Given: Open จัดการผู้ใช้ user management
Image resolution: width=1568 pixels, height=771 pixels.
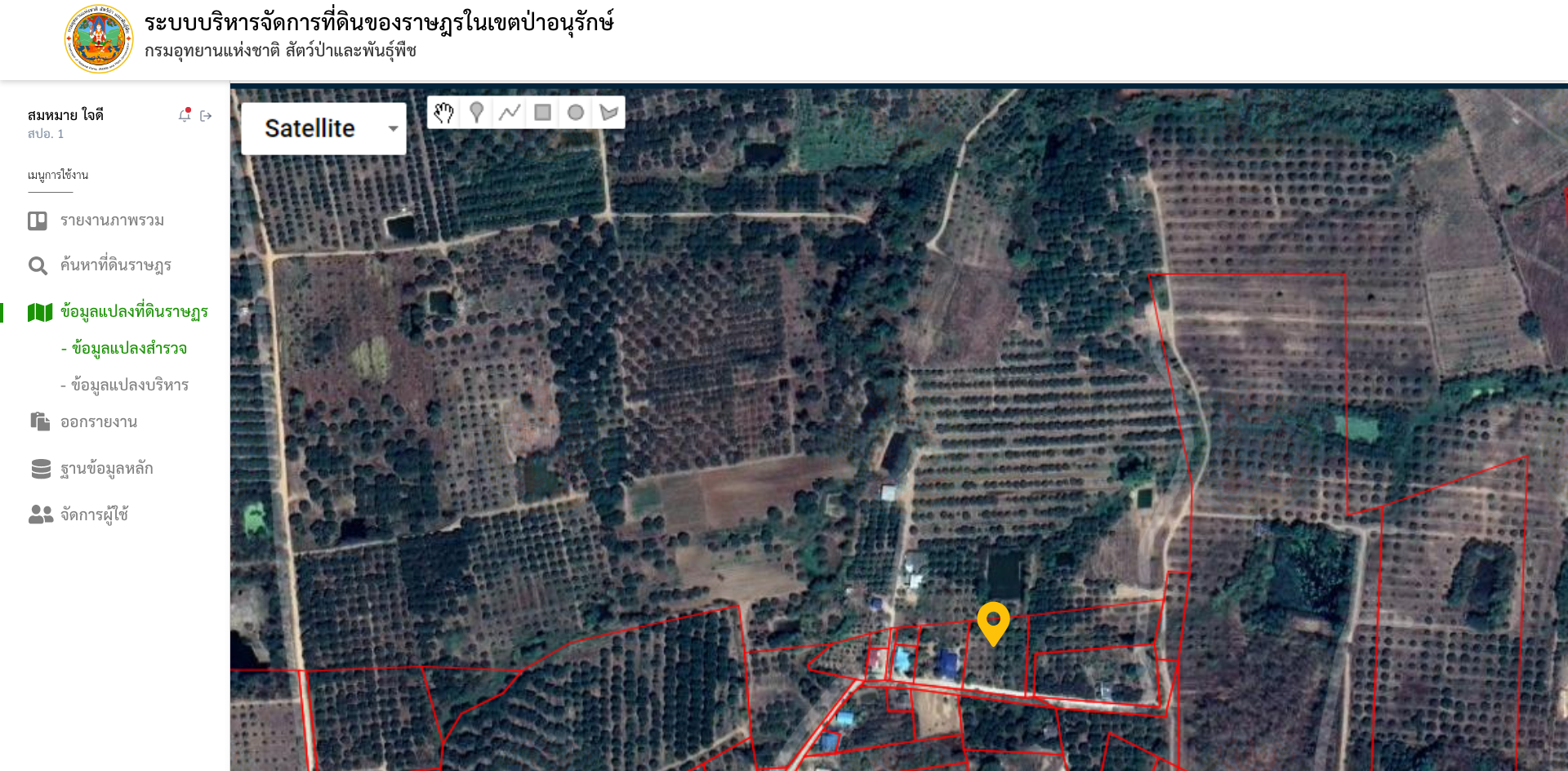Looking at the screenshot, I should [94, 515].
